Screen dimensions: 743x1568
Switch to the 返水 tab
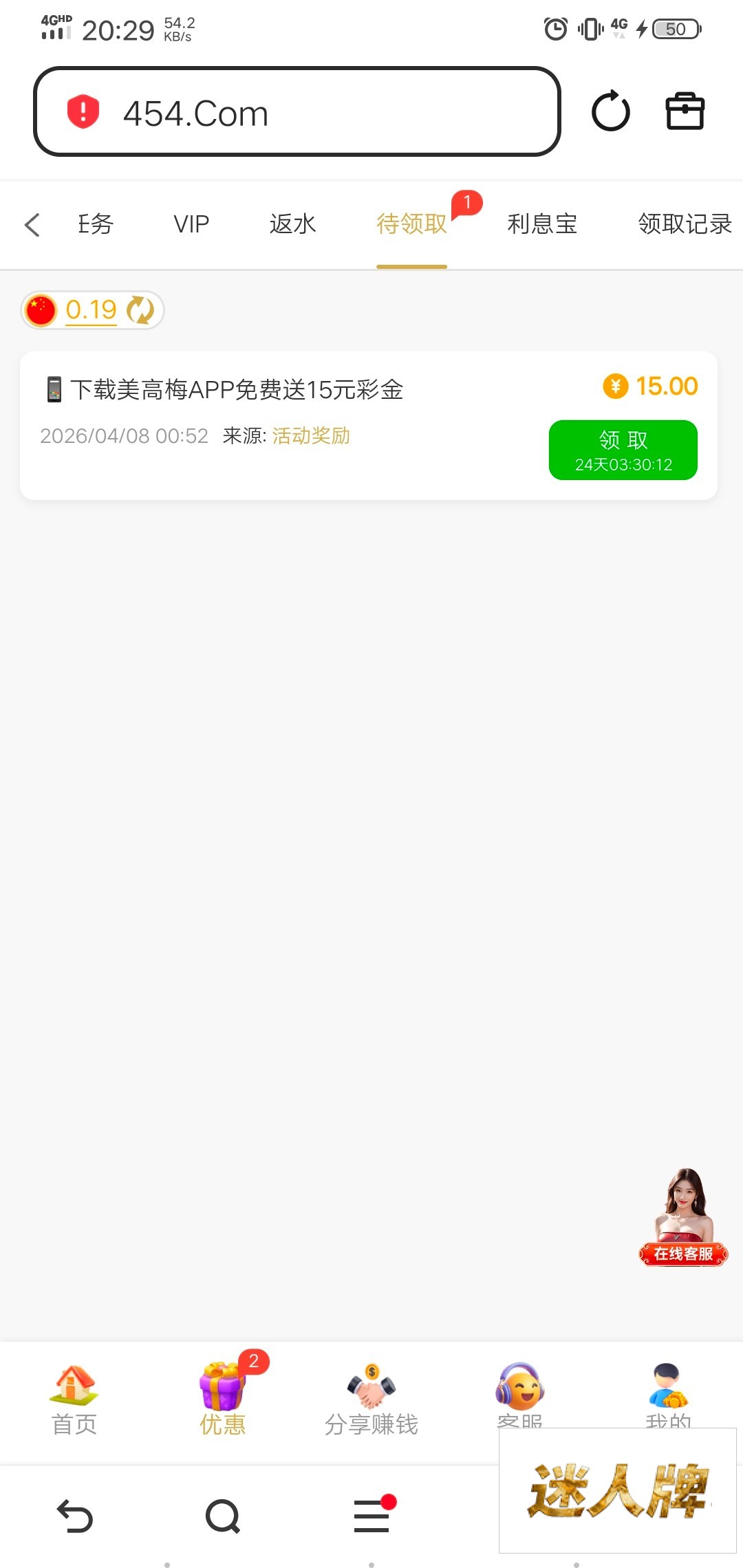click(292, 224)
